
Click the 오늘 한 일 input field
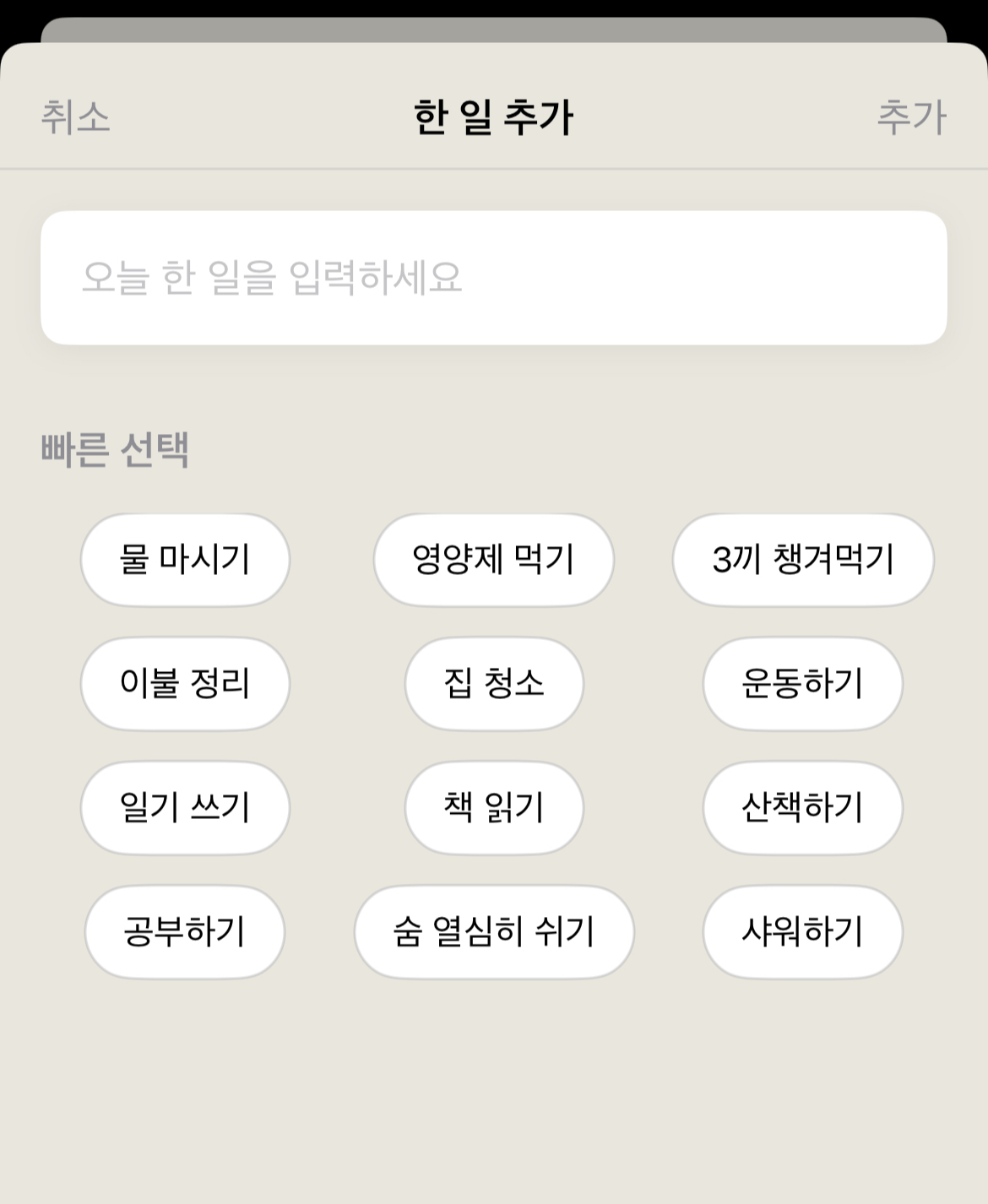(x=494, y=279)
